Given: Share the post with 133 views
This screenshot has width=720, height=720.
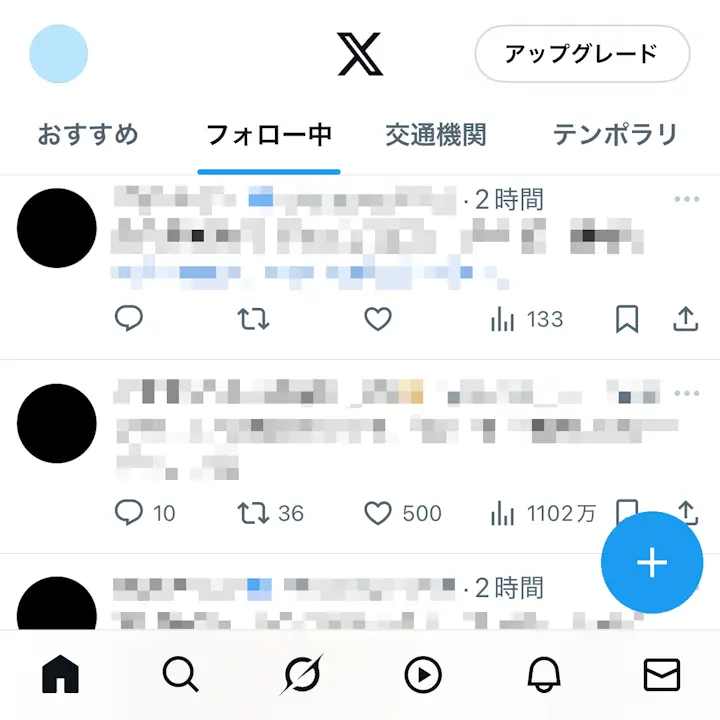Looking at the screenshot, I should pos(685,319).
